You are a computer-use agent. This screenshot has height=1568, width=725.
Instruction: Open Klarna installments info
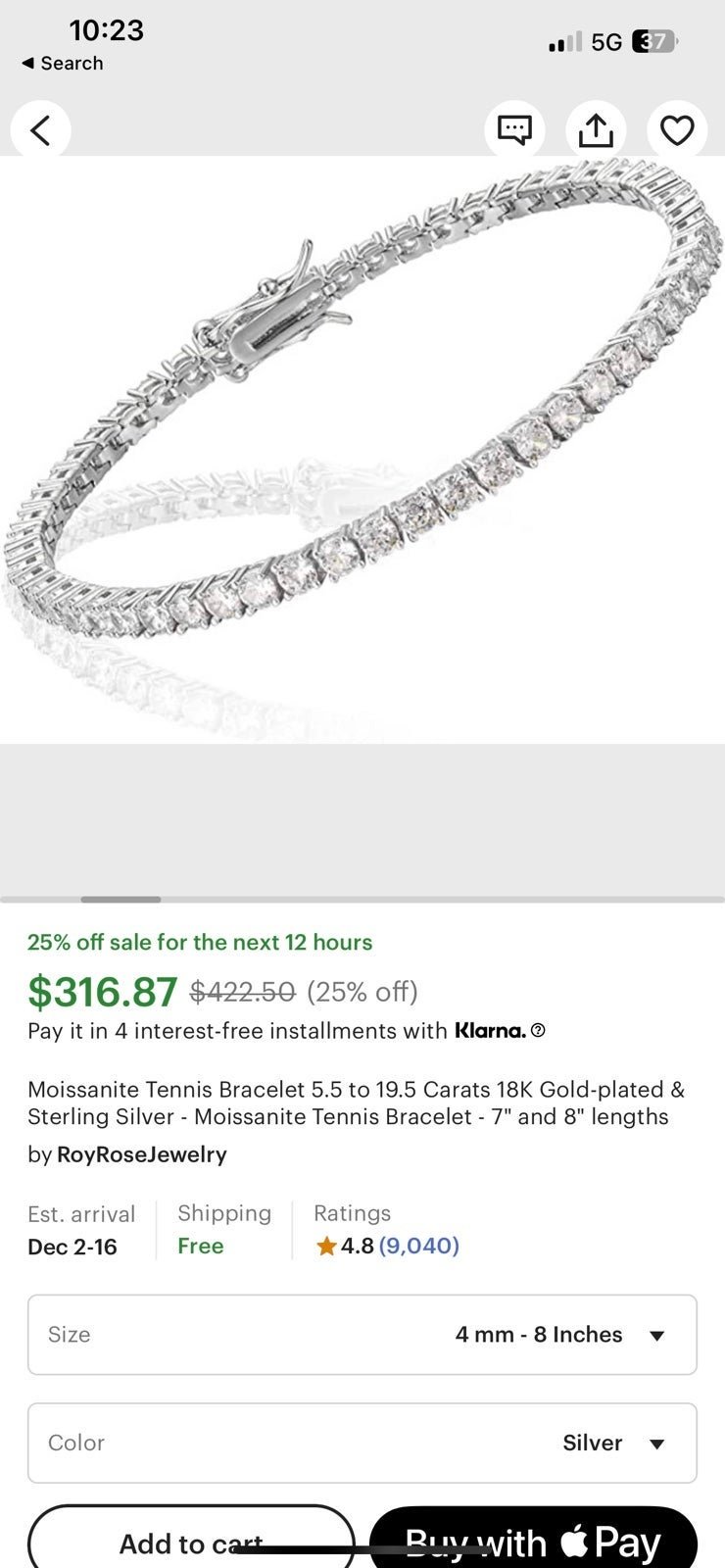538,1031
